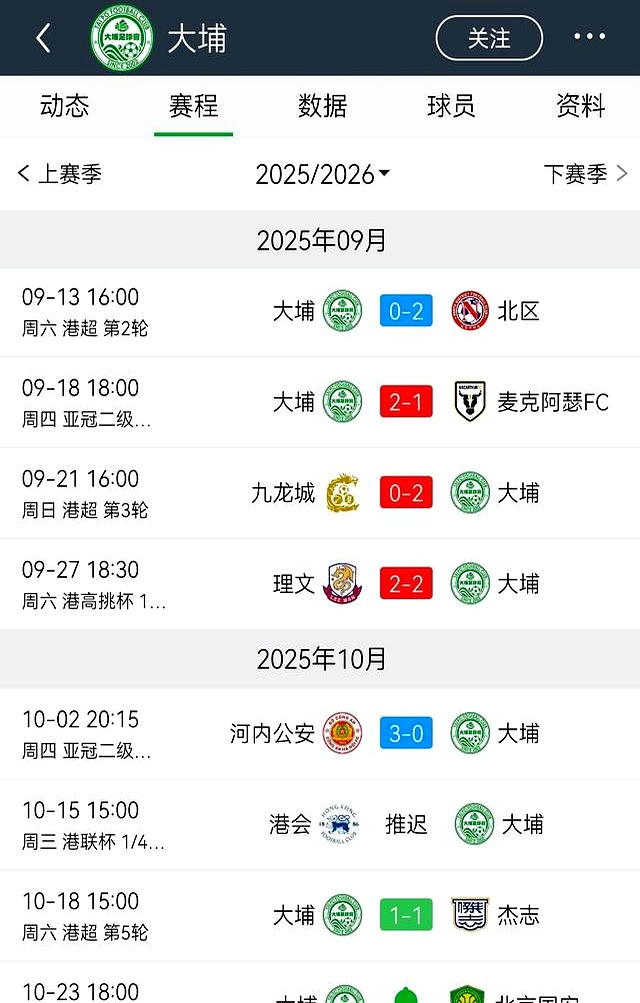
Task: Switch to the 数据 tab
Action: pos(322,106)
